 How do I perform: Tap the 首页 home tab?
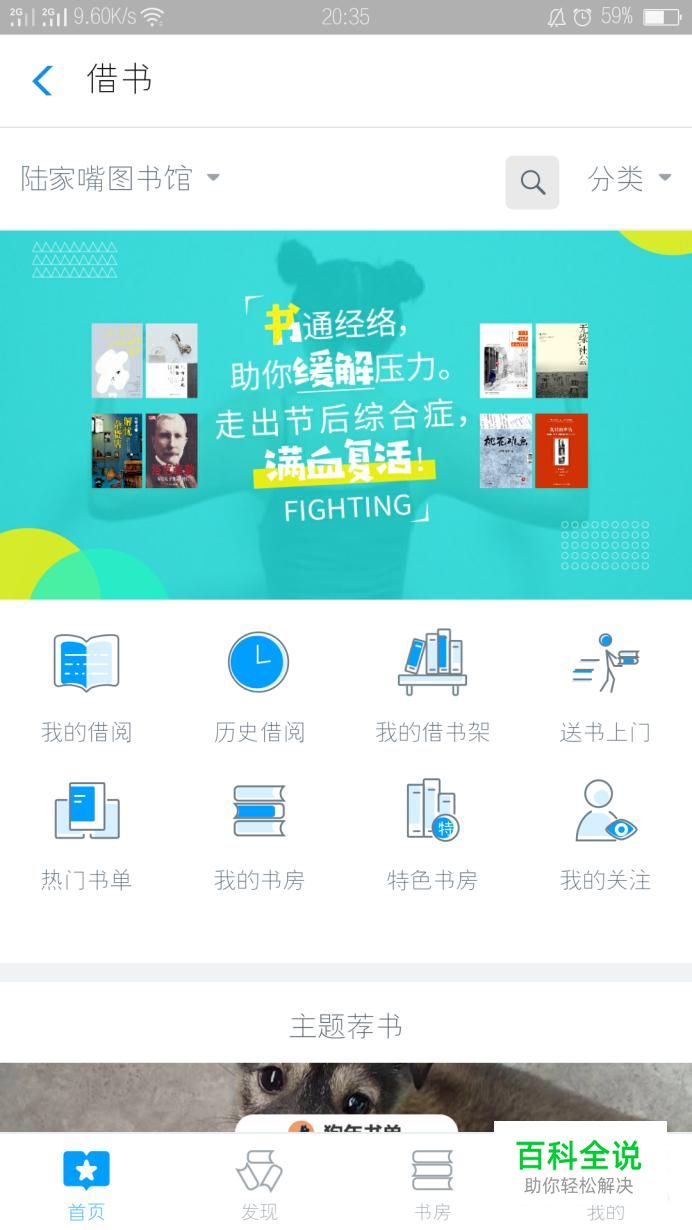(86, 1184)
